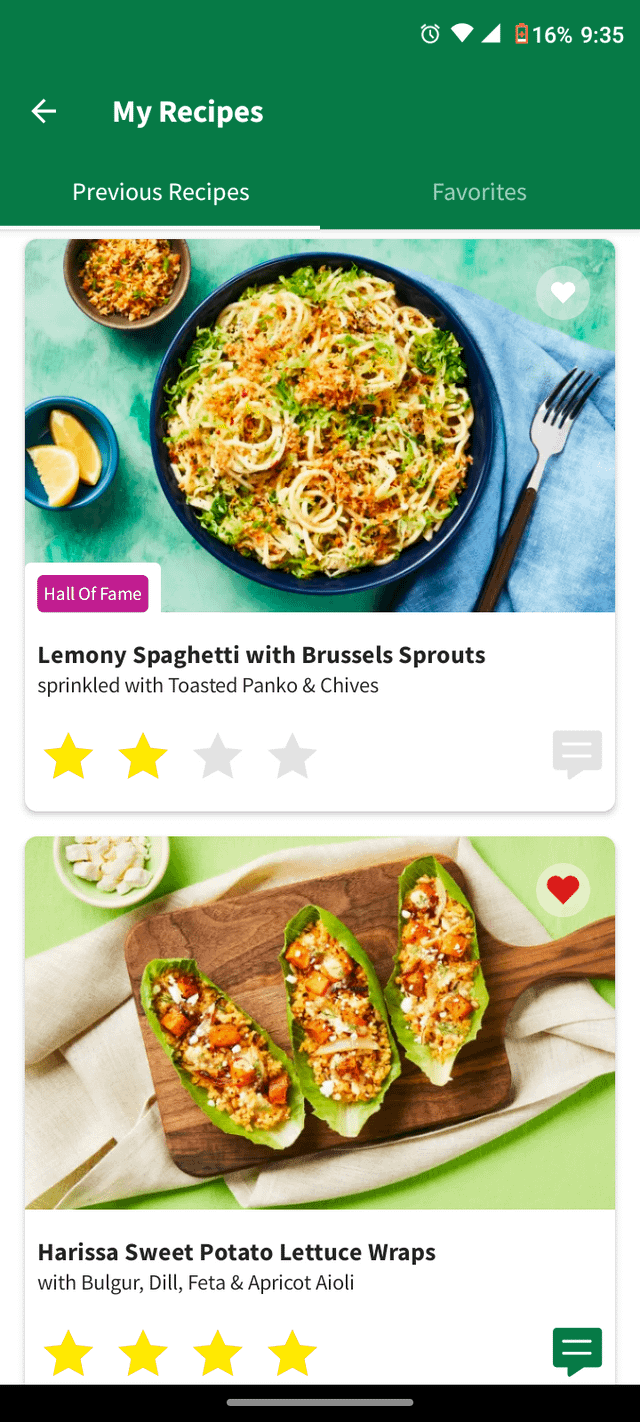View the comment on Harissa Lettuce Wraps

577,1351
